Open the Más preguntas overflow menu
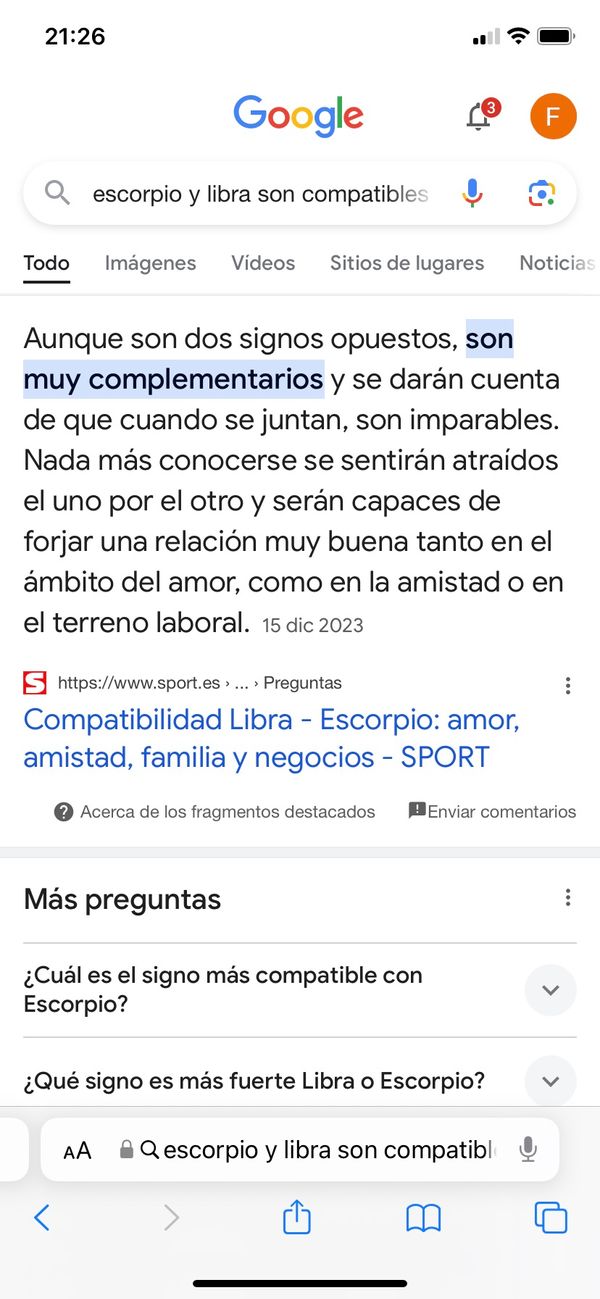The height and width of the screenshot is (1299, 600). 568,898
